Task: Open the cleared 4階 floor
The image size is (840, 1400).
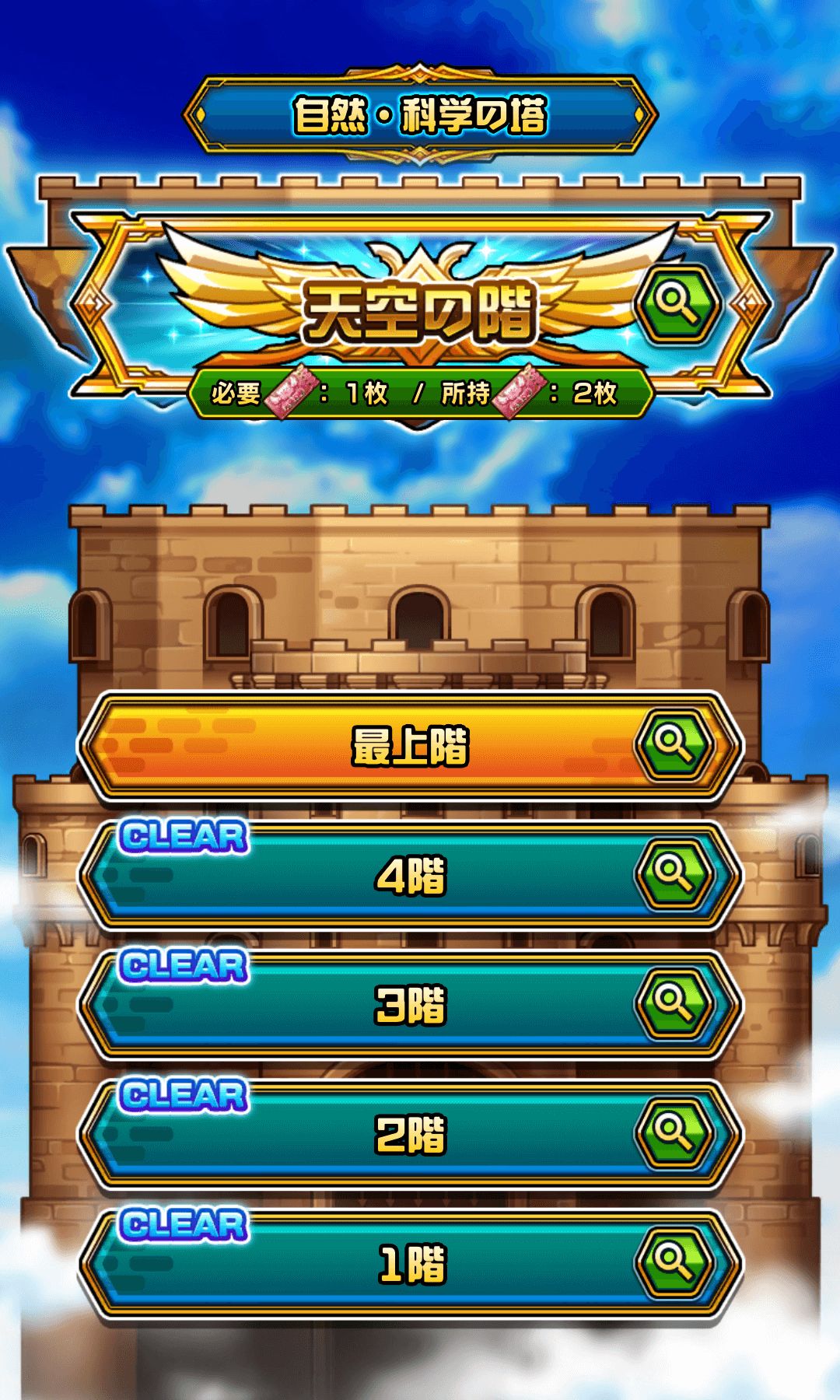Action: tap(410, 874)
